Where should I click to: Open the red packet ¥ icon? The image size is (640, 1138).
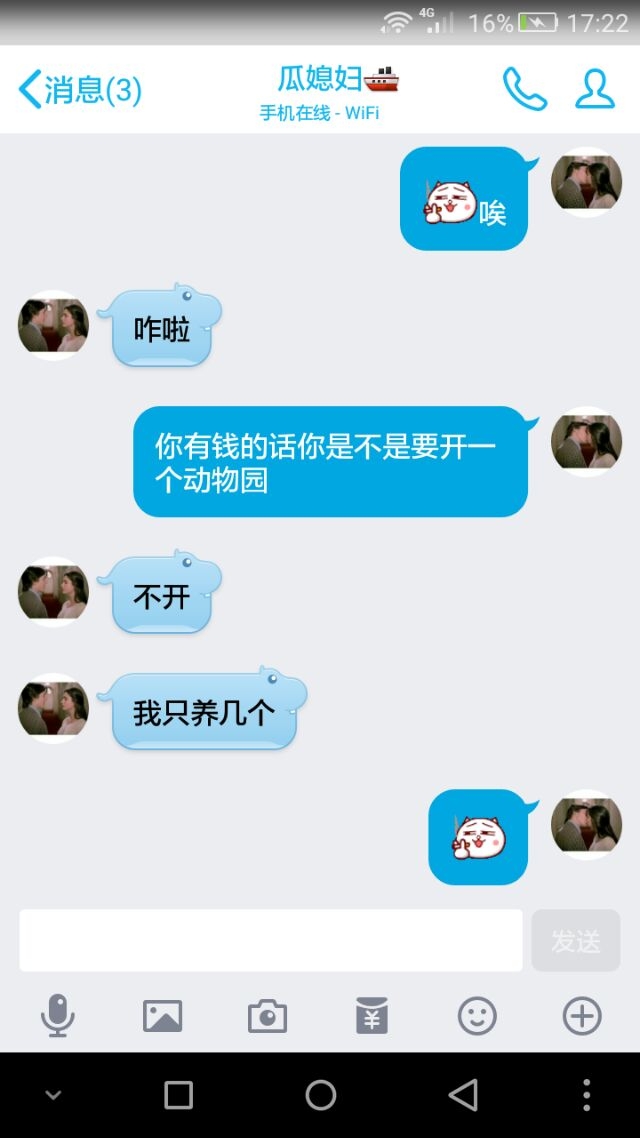point(372,1015)
